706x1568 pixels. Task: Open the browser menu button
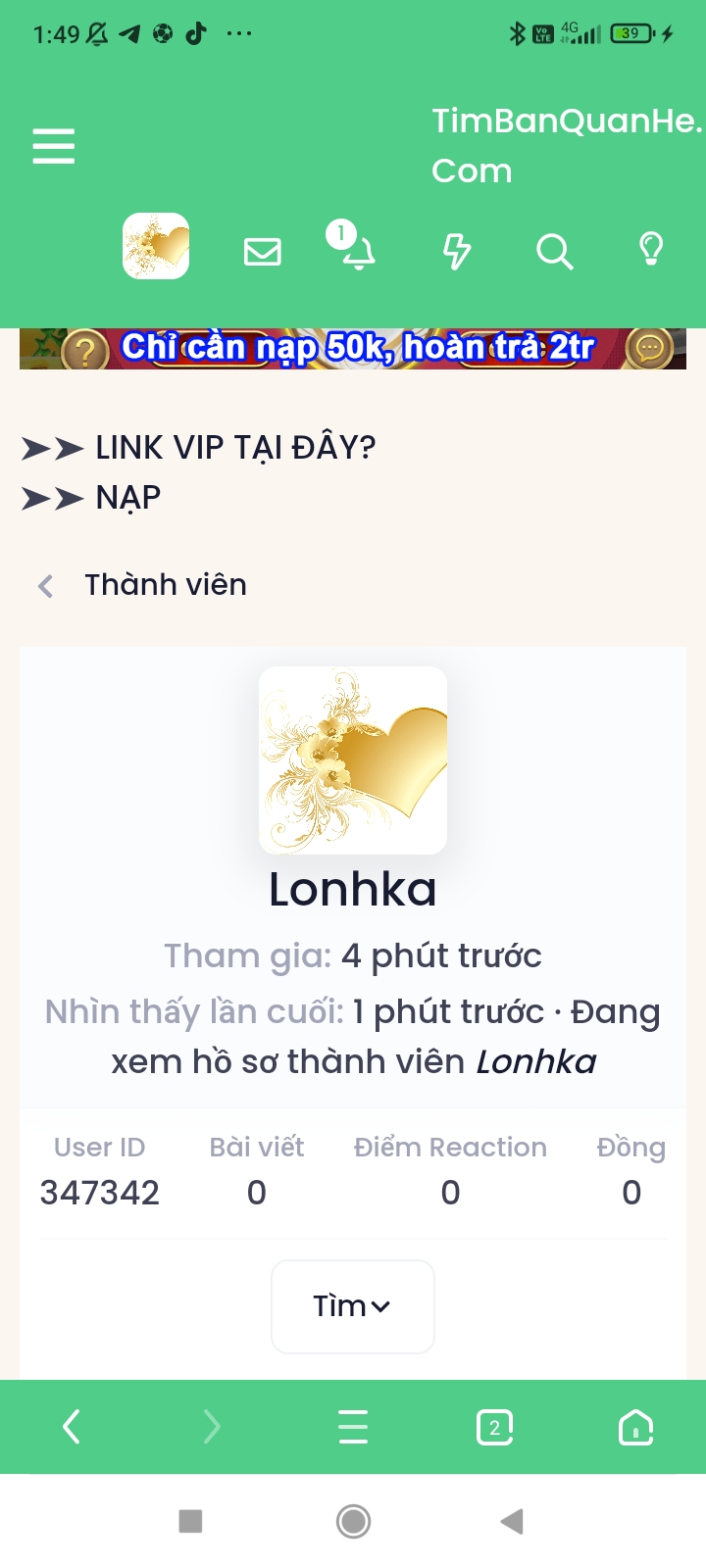click(353, 1427)
